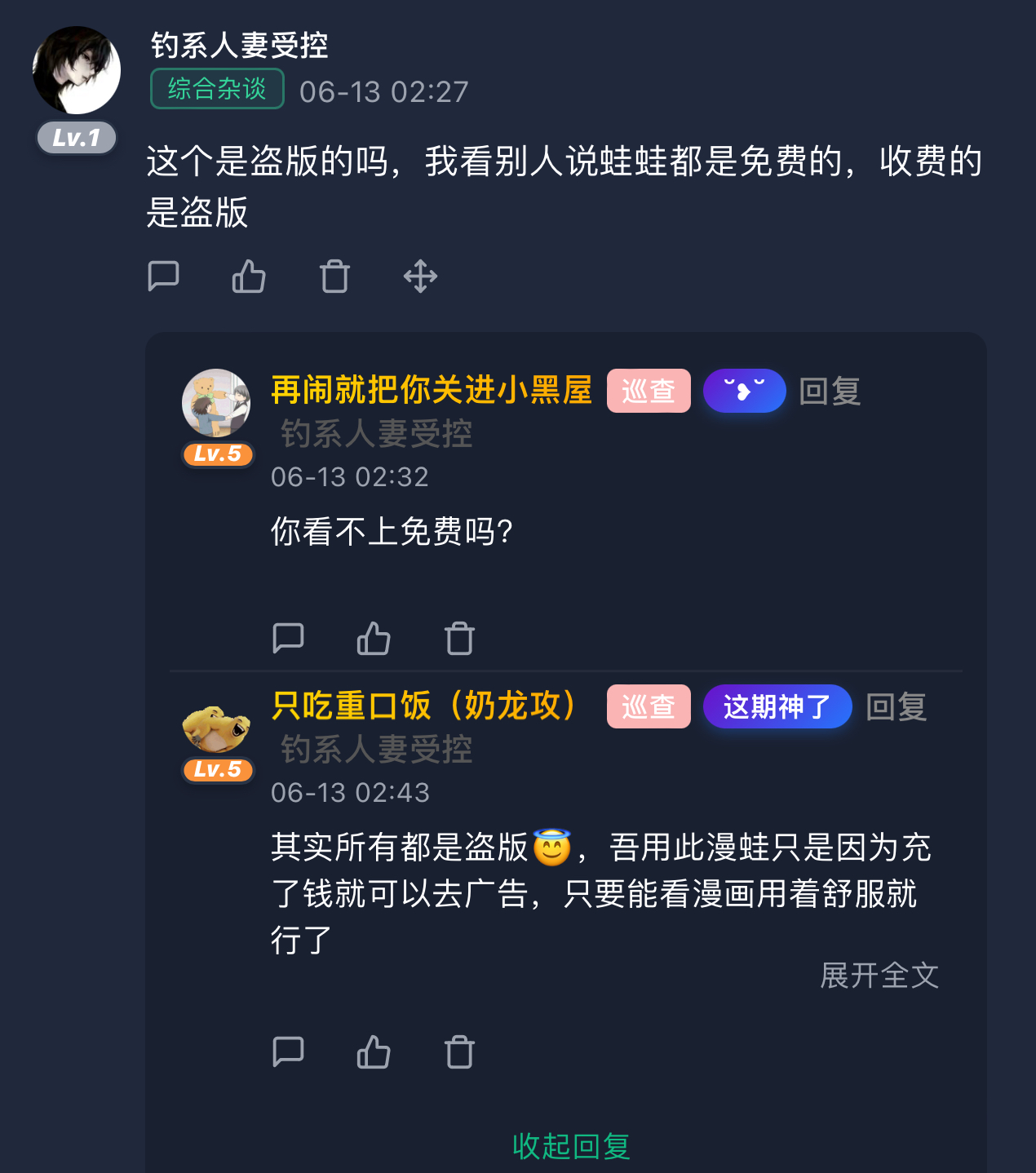The width and height of the screenshot is (1036, 1173).
Task: Delete the reply 你看不上免费吗
Action: 459,639
